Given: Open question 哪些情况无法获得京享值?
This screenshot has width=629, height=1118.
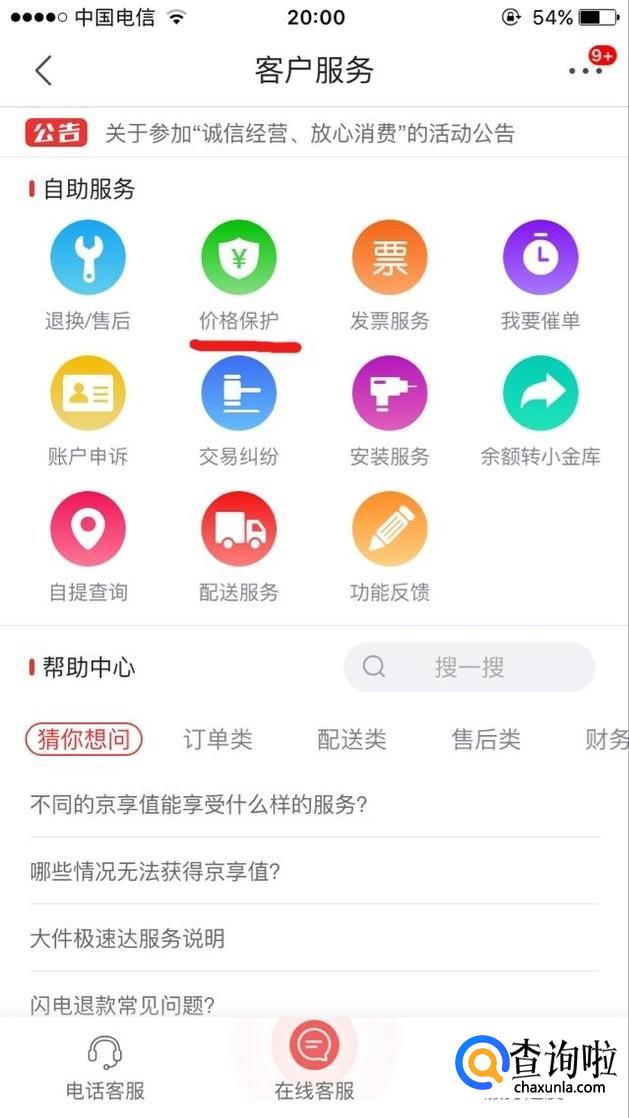Looking at the screenshot, I should [x=155, y=871].
